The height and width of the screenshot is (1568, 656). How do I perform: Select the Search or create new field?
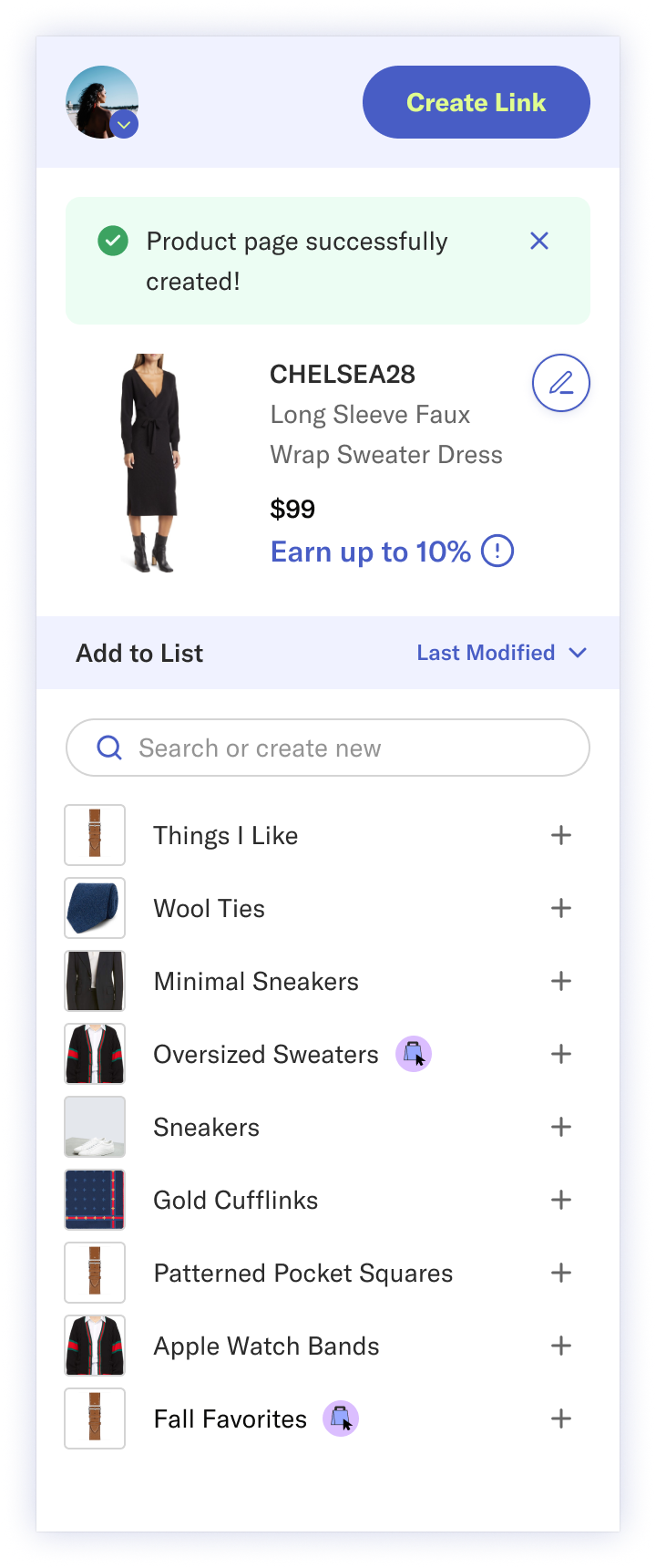(328, 748)
